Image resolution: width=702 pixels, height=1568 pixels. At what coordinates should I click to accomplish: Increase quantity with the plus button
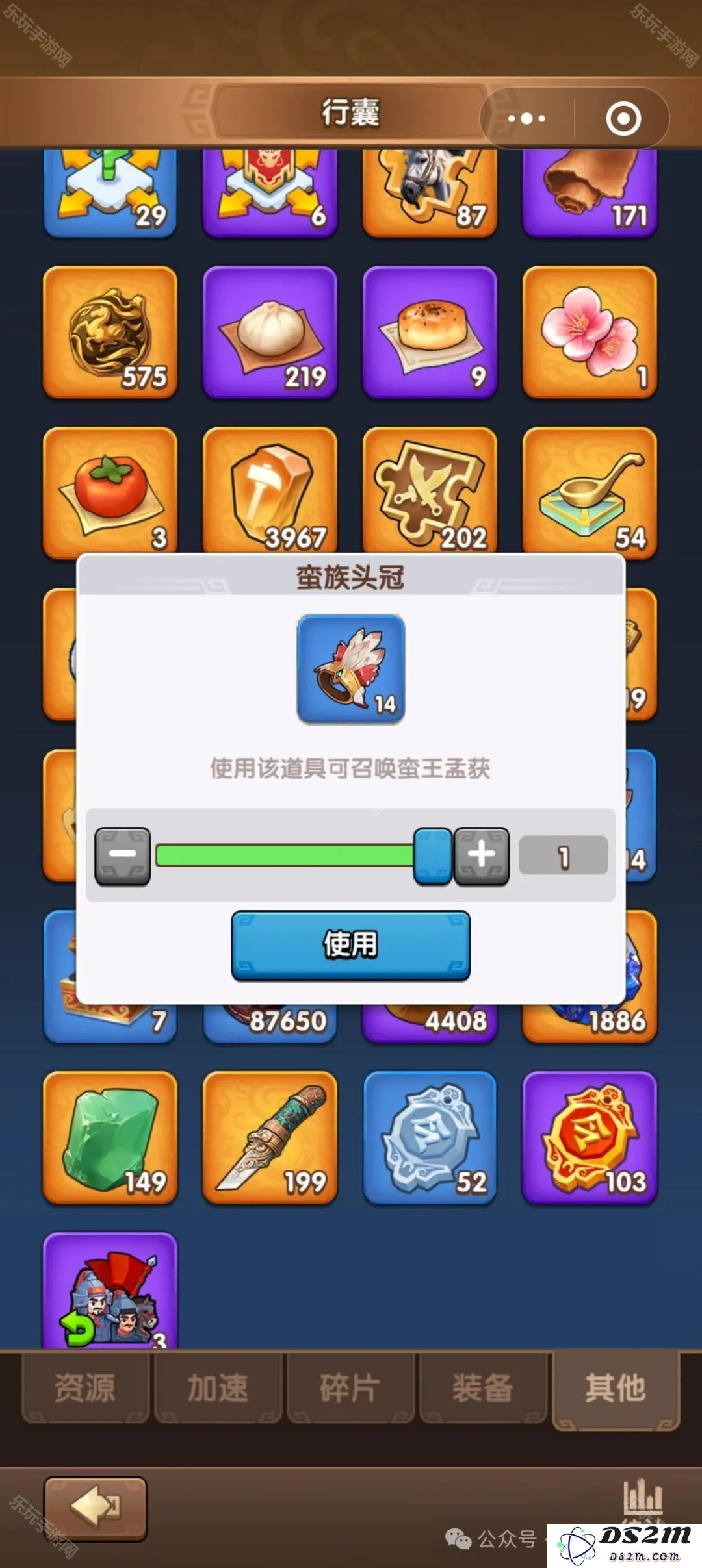(x=481, y=855)
